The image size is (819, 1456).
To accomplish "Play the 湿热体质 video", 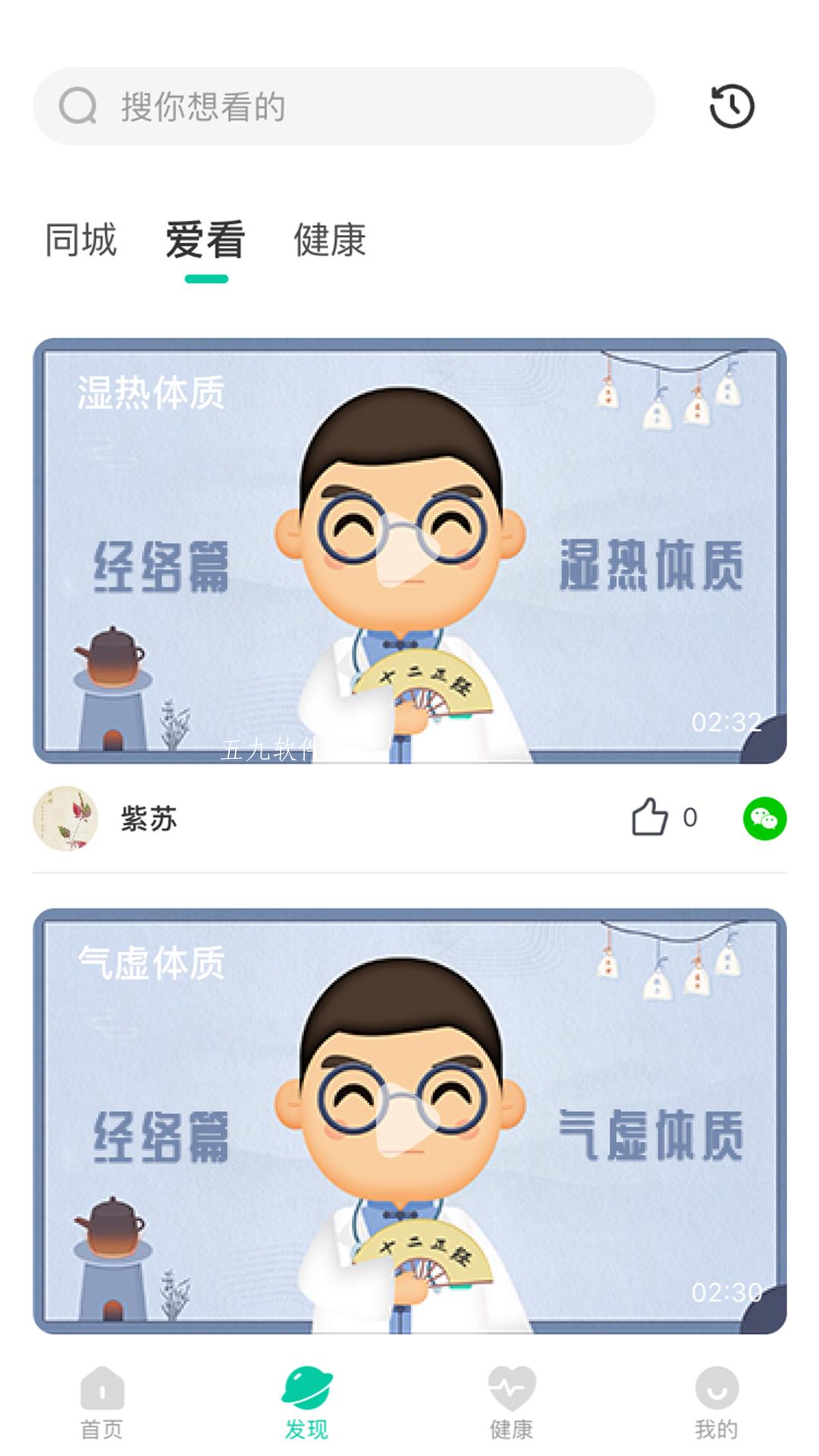I will pos(409,551).
